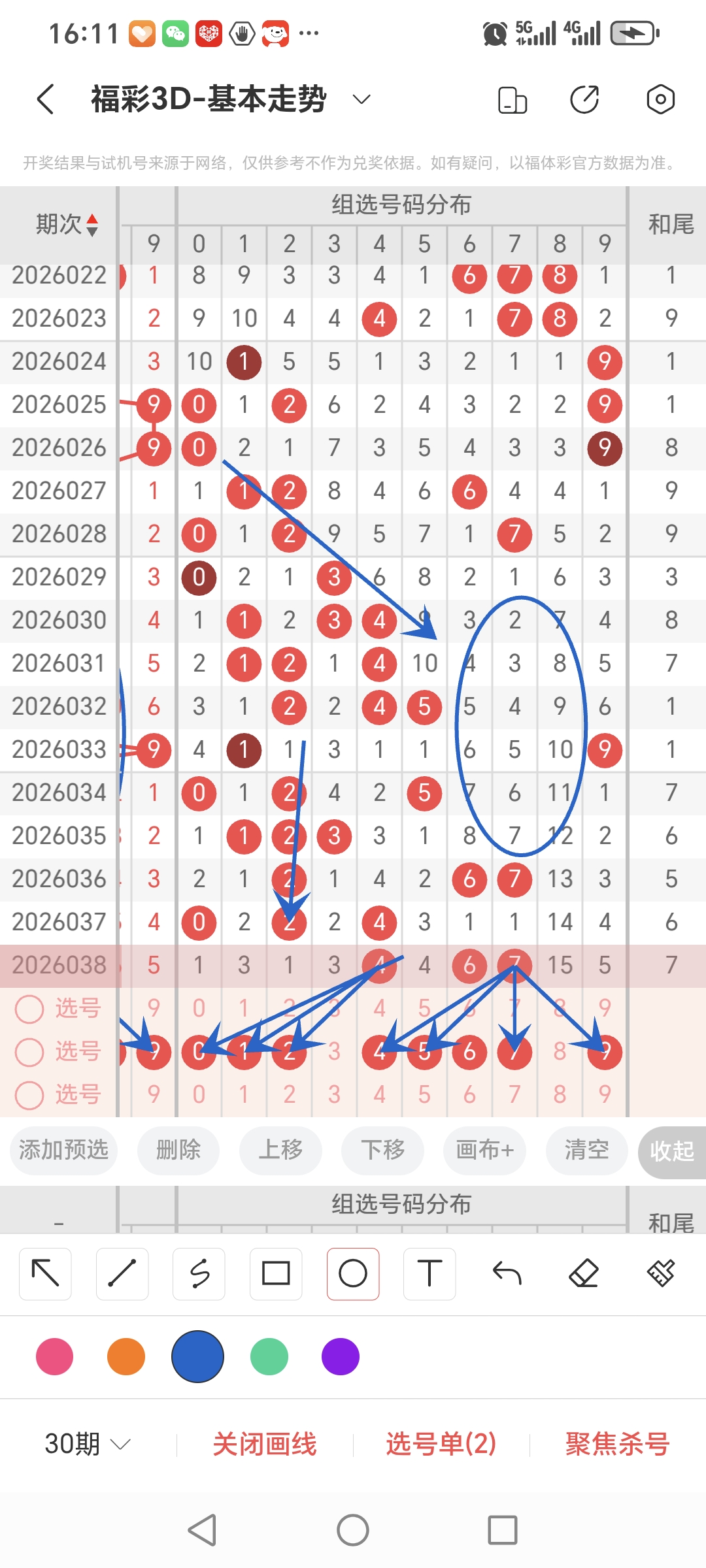Screen dimensions: 706x1568
Task: Expand the 福彩3D-基本走势 title dropdown
Action: pyautogui.click(x=361, y=99)
